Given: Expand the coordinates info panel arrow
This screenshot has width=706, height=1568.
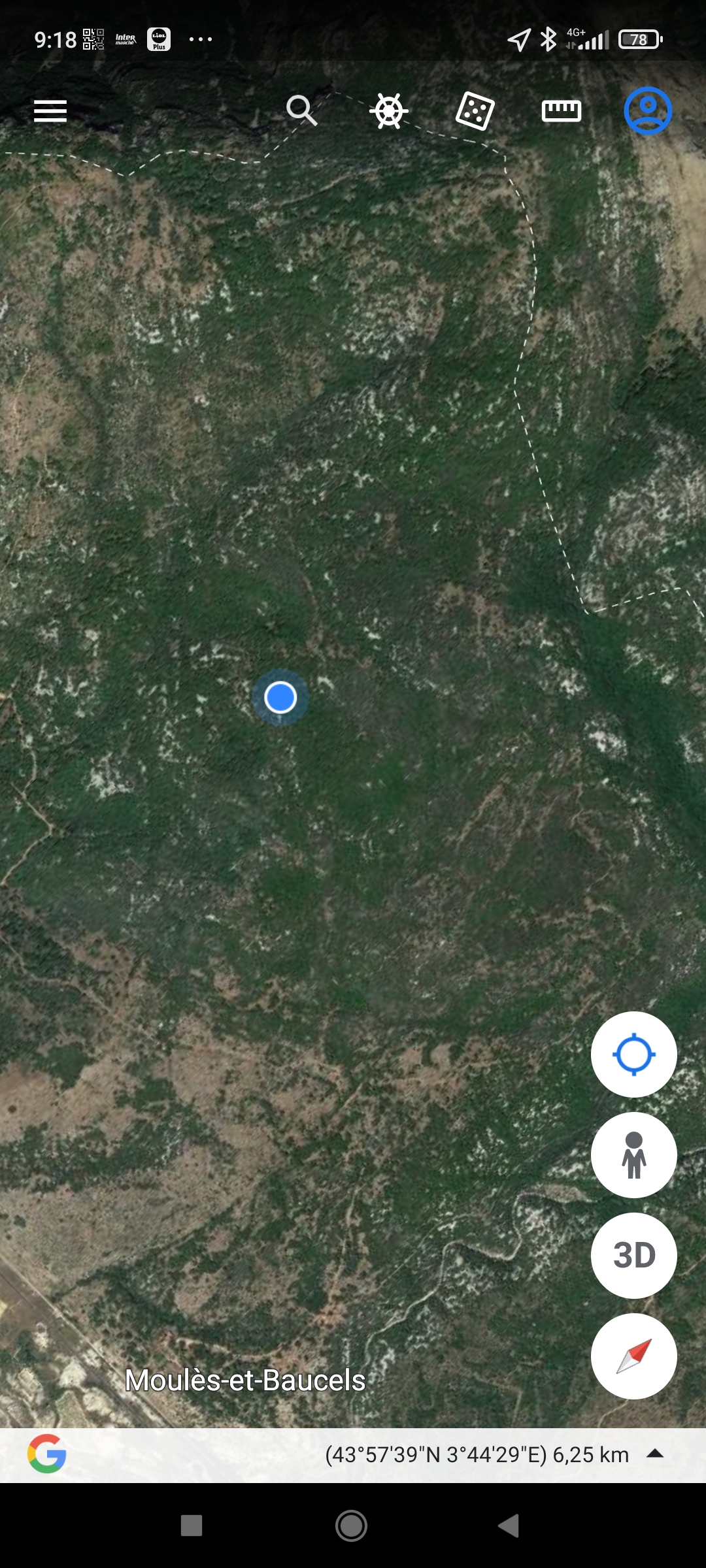Looking at the screenshot, I should pyautogui.click(x=655, y=1454).
